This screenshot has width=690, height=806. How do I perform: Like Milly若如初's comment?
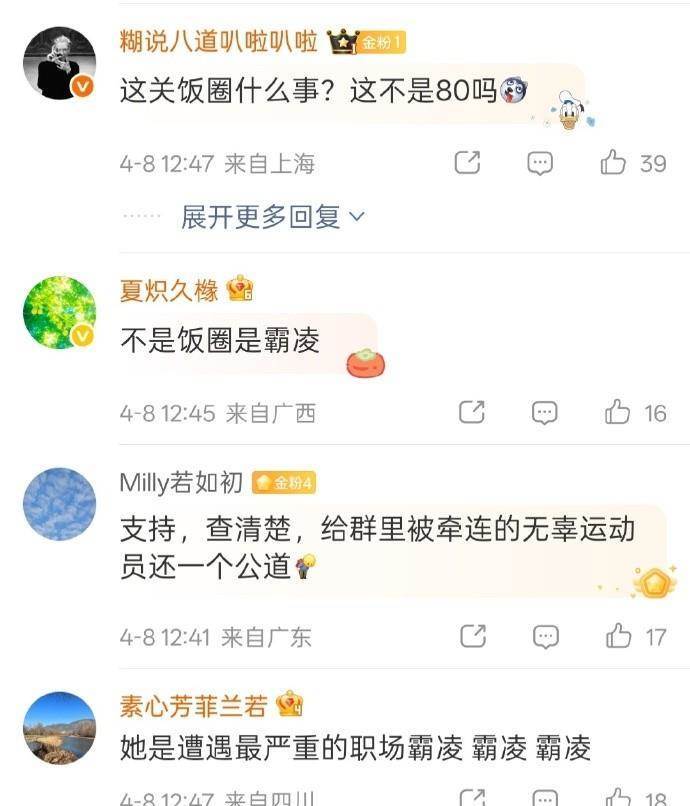619,636
